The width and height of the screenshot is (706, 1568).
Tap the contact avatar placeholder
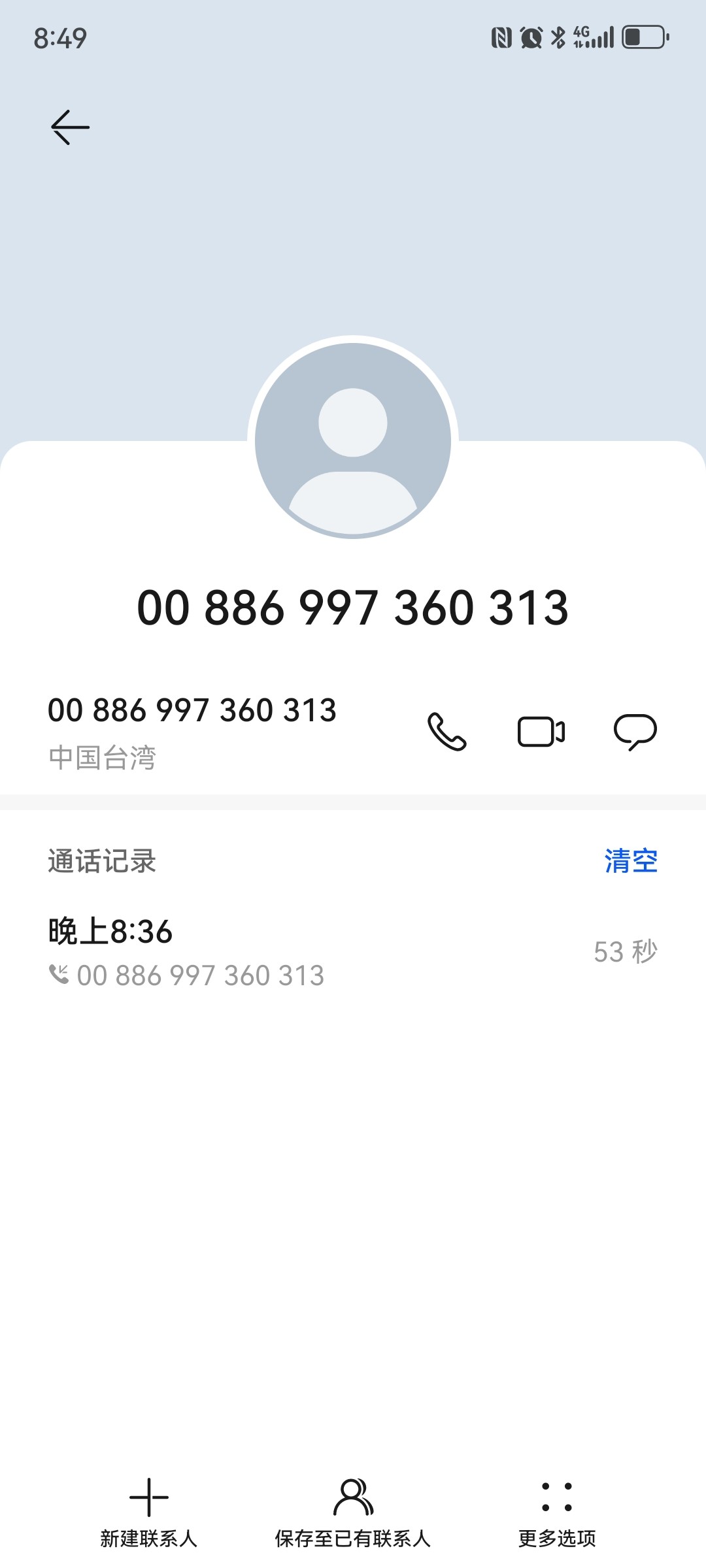tap(353, 440)
